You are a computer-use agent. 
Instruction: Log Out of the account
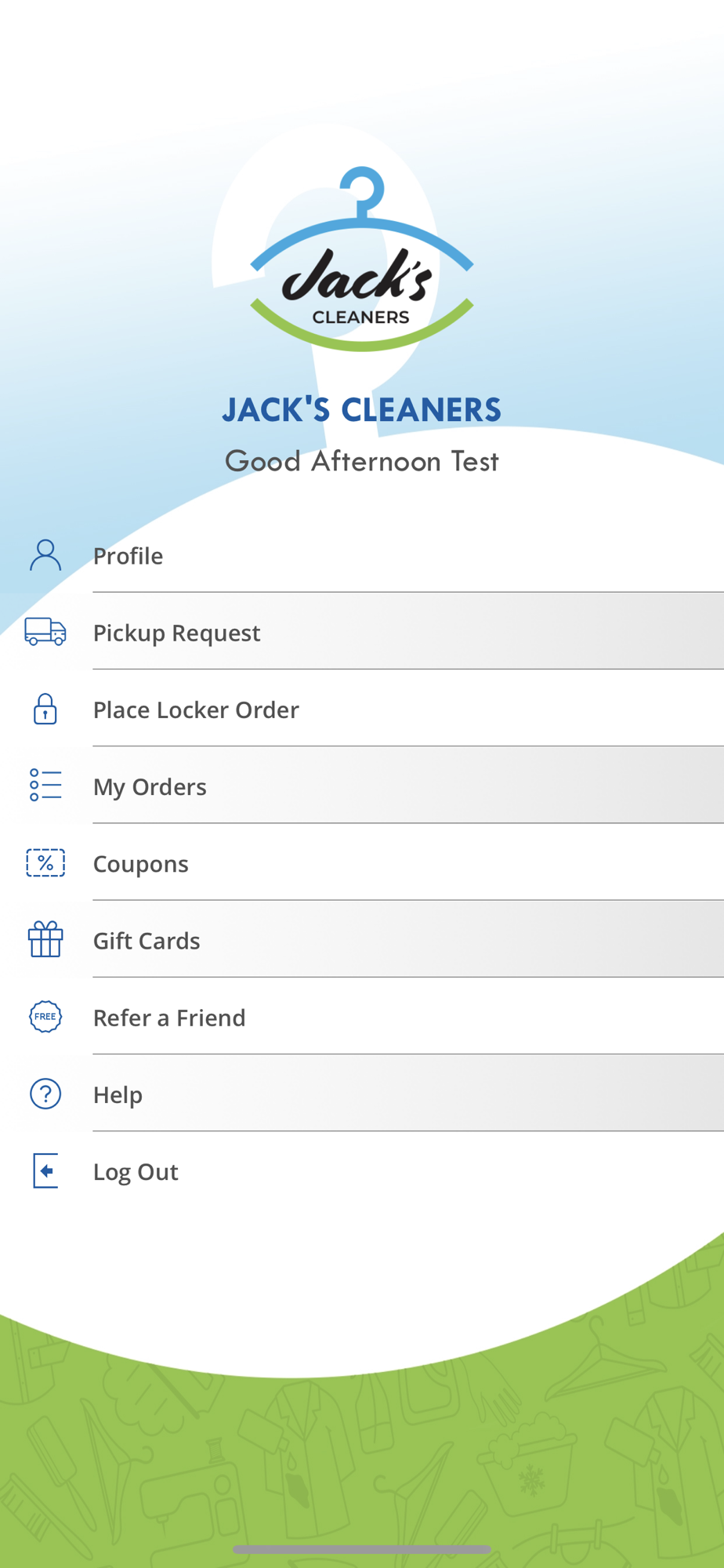pos(136,1171)
